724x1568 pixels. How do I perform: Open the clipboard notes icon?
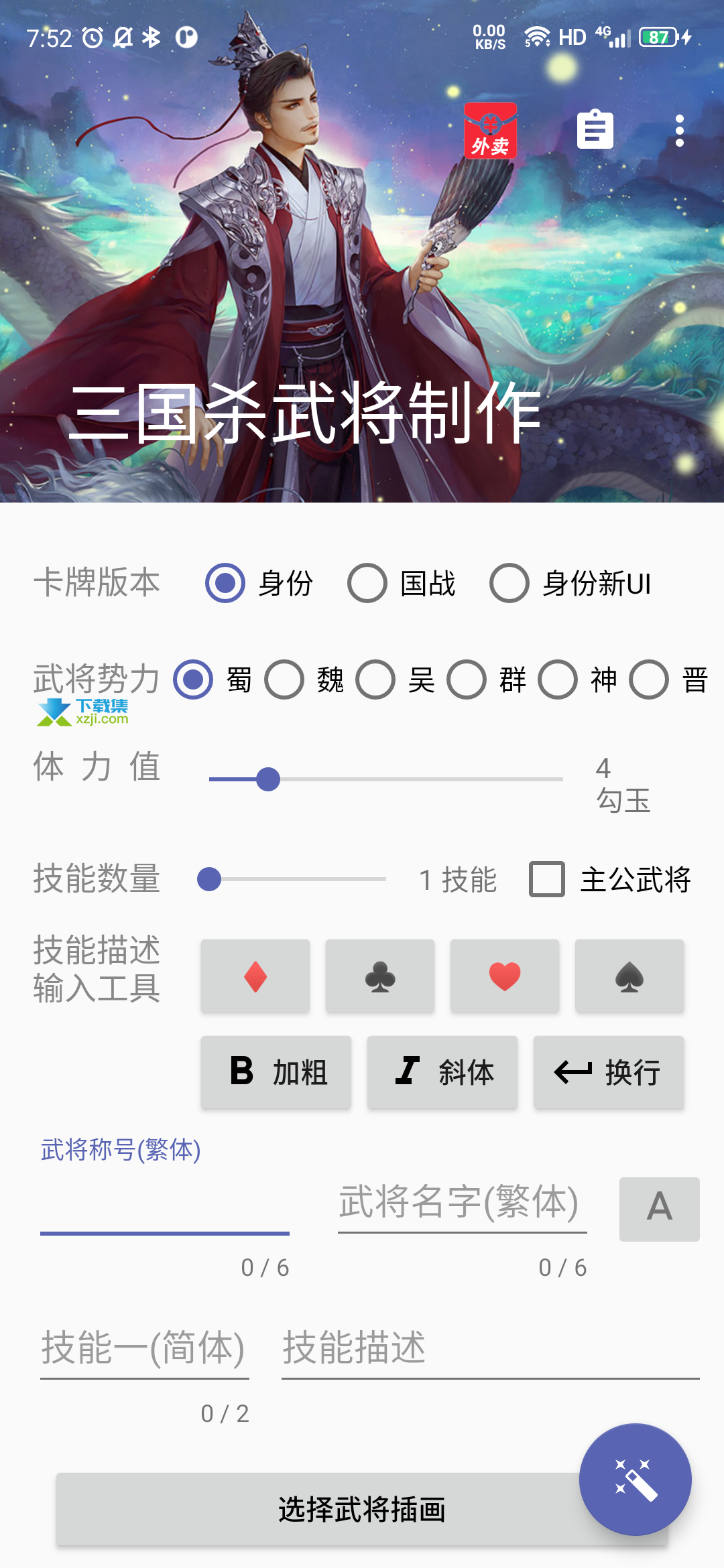pos(595,129)
